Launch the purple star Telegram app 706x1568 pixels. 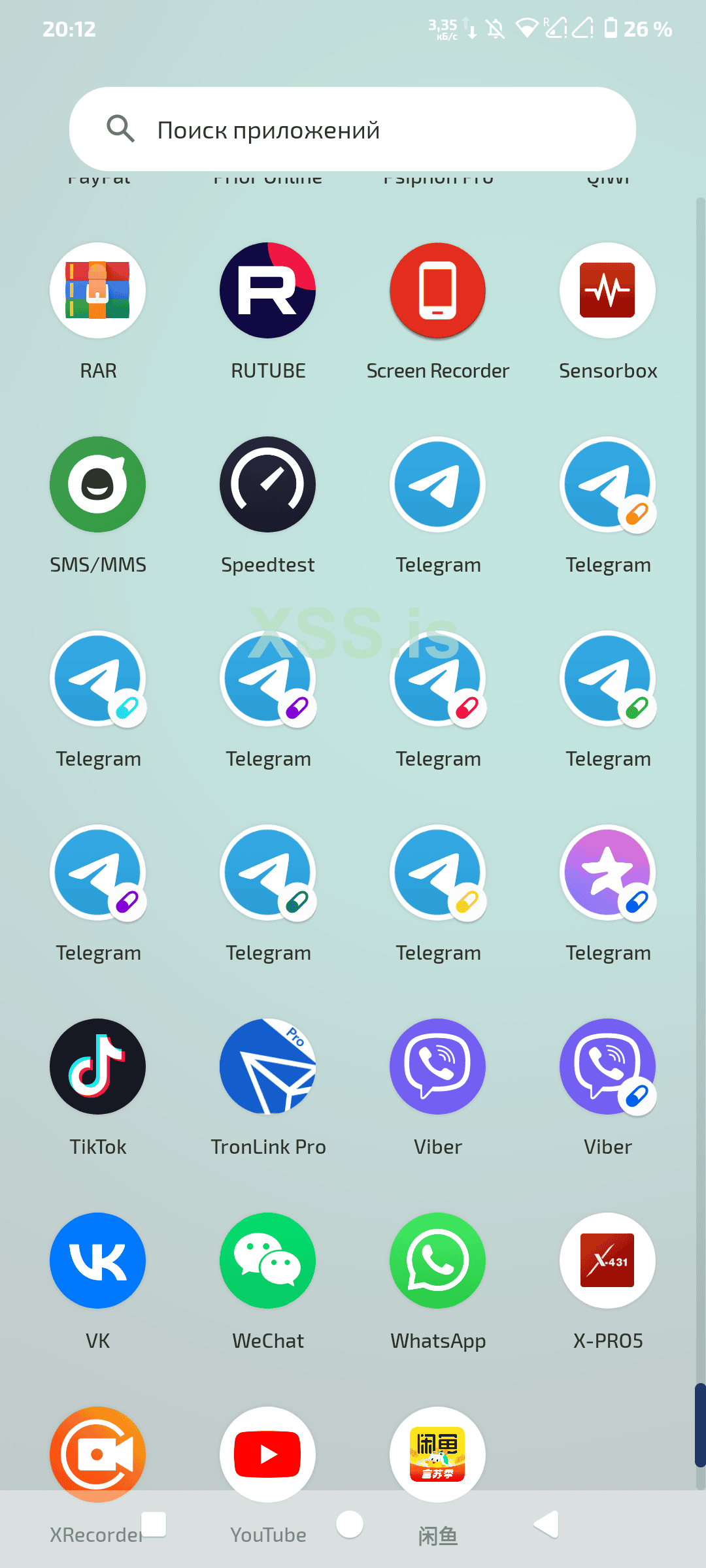[x=608, y=873]
